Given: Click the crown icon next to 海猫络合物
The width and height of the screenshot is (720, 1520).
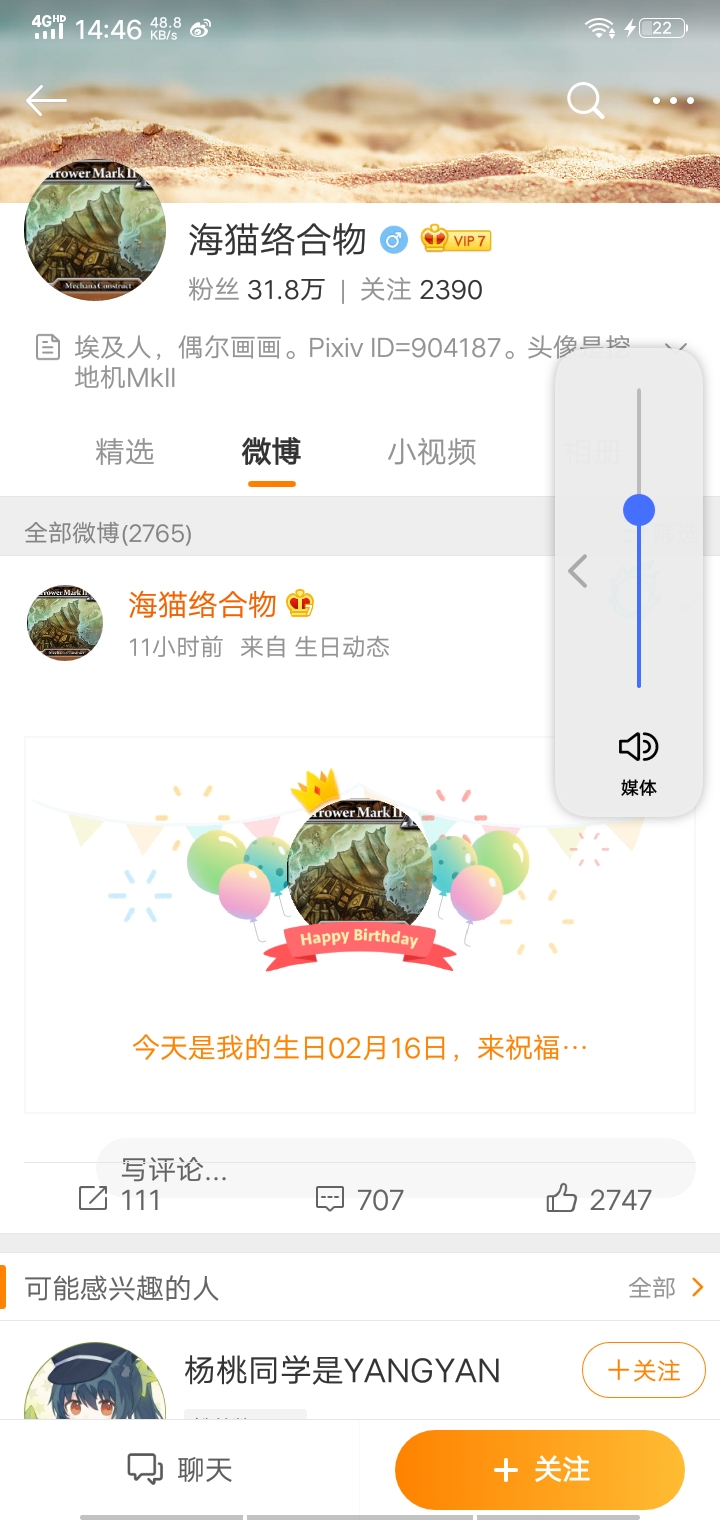Looking at the screenshot, I should (298, 605).
